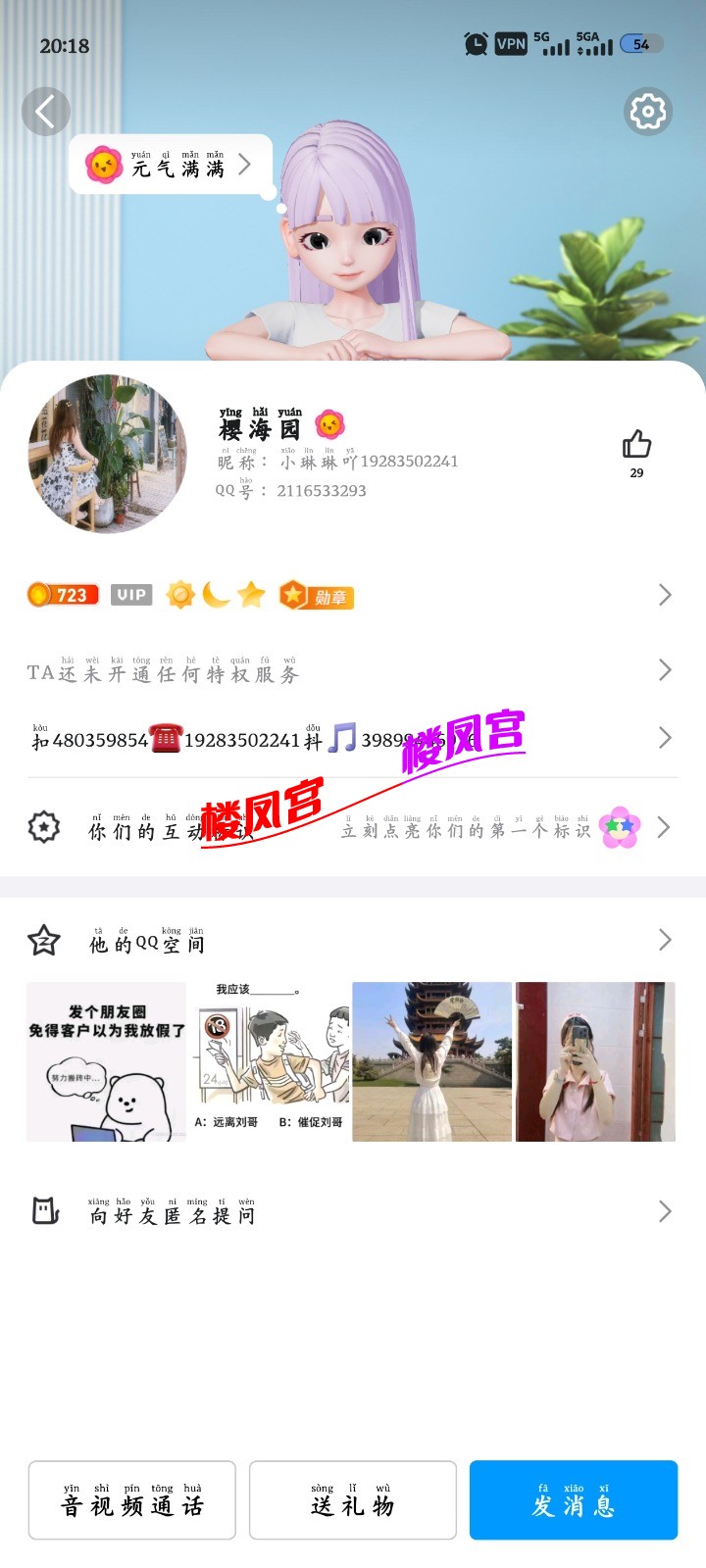Tap the 送礼物 button
Viewport: 706px width, 1568px height.
point(353,1500)
